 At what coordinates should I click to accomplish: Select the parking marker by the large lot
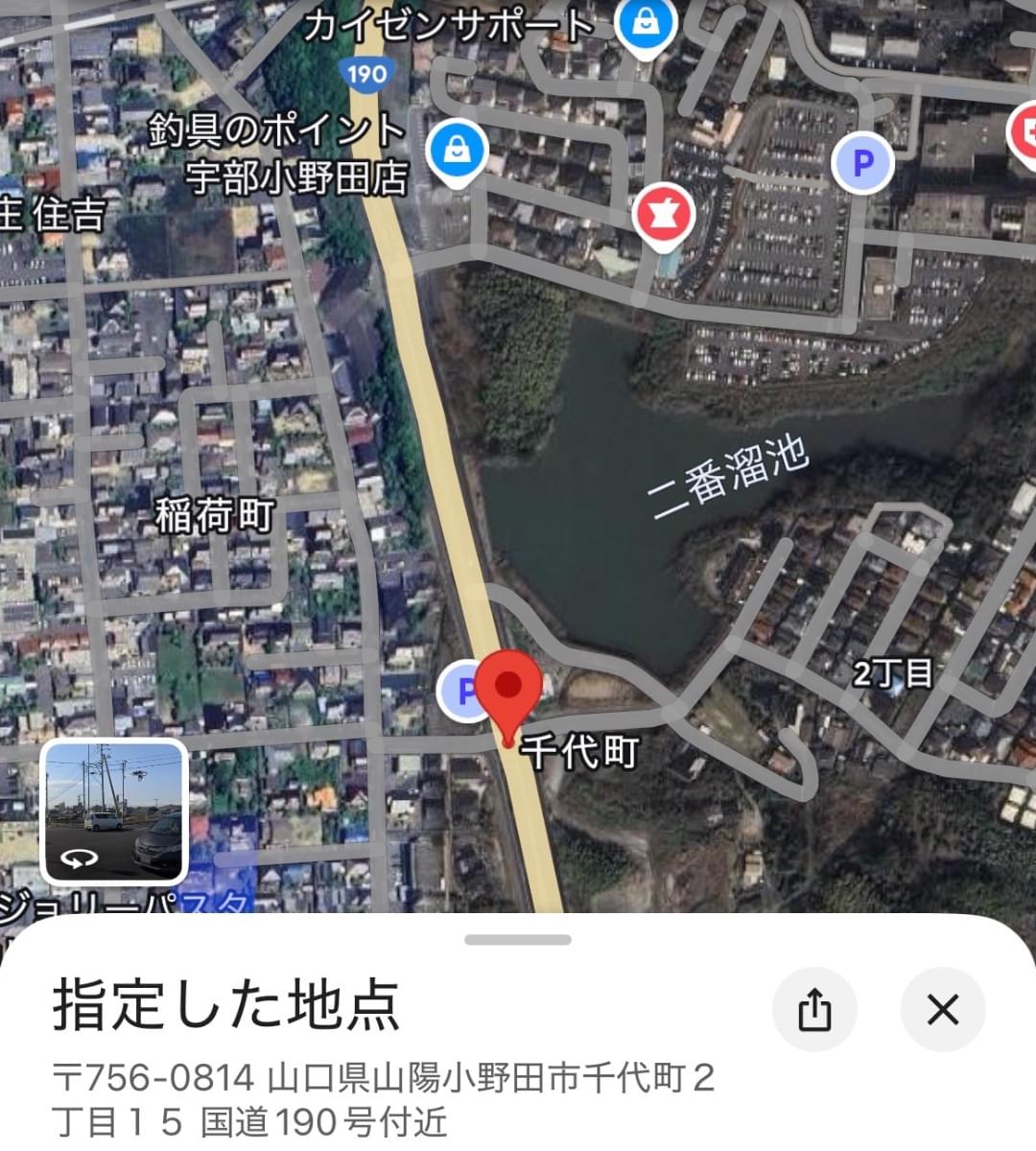(862, 163)
